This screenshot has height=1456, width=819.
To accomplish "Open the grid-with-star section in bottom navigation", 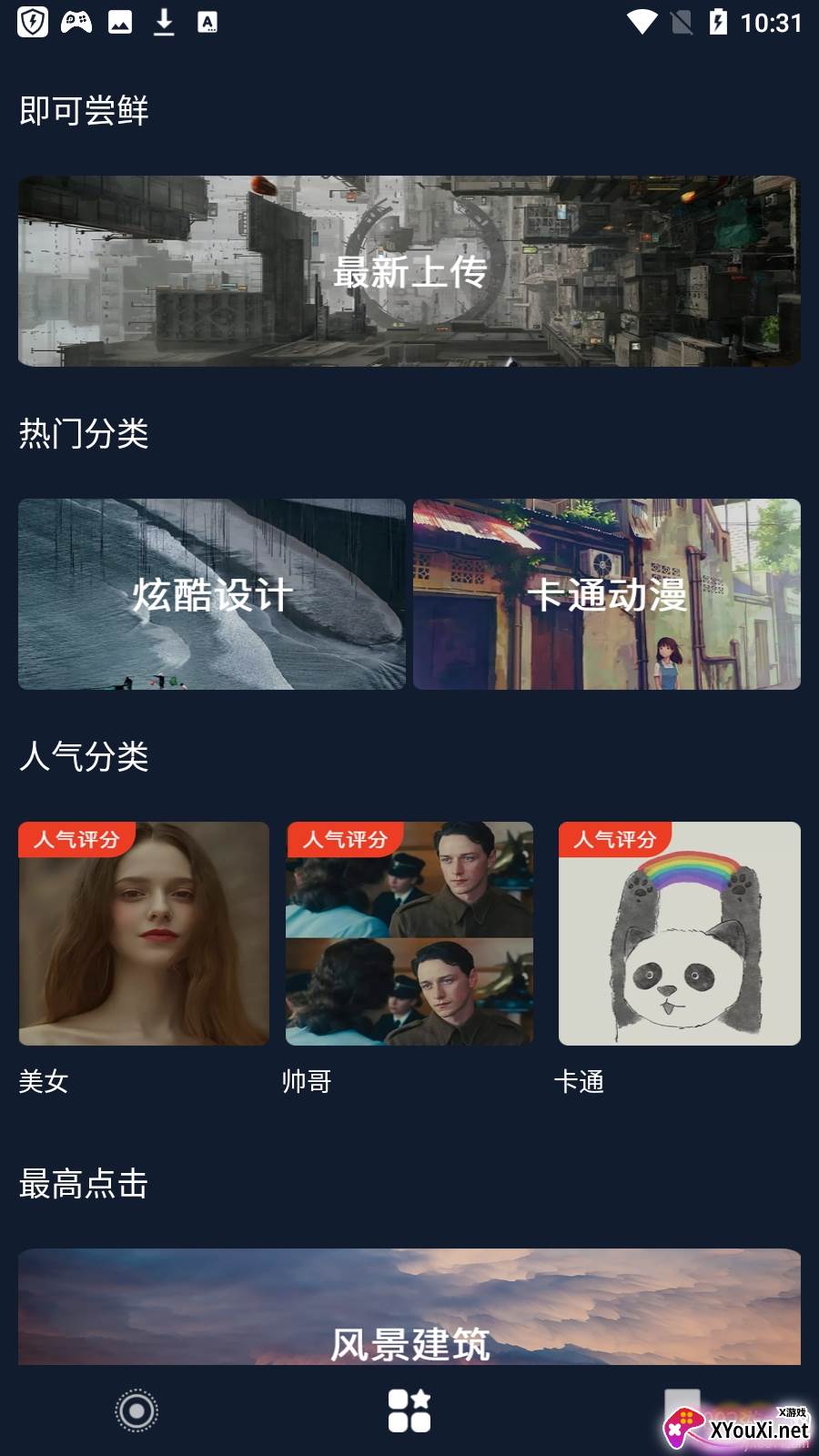I will pos(409,1410).
